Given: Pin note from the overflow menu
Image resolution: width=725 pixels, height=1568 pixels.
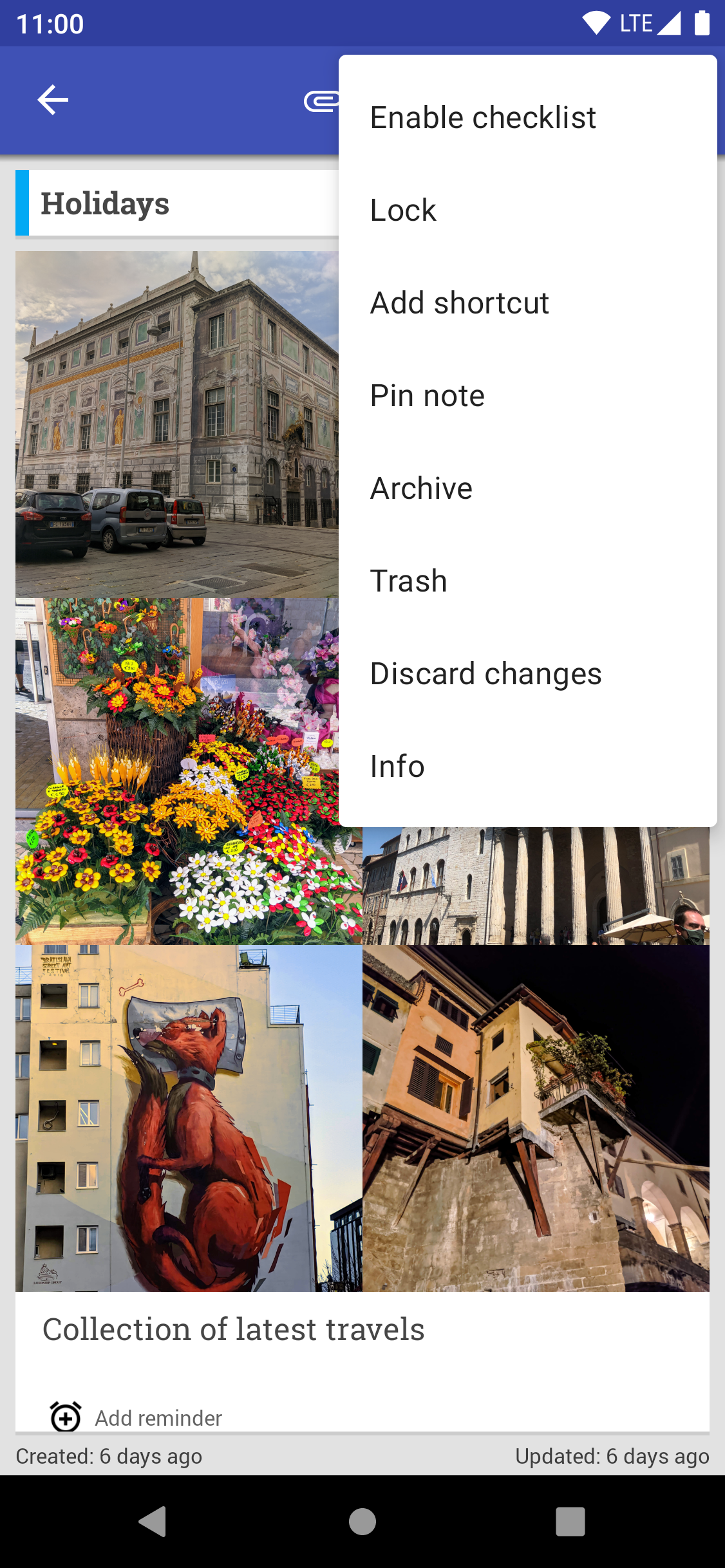Looking at the screenshot, I should pos(428,396).
